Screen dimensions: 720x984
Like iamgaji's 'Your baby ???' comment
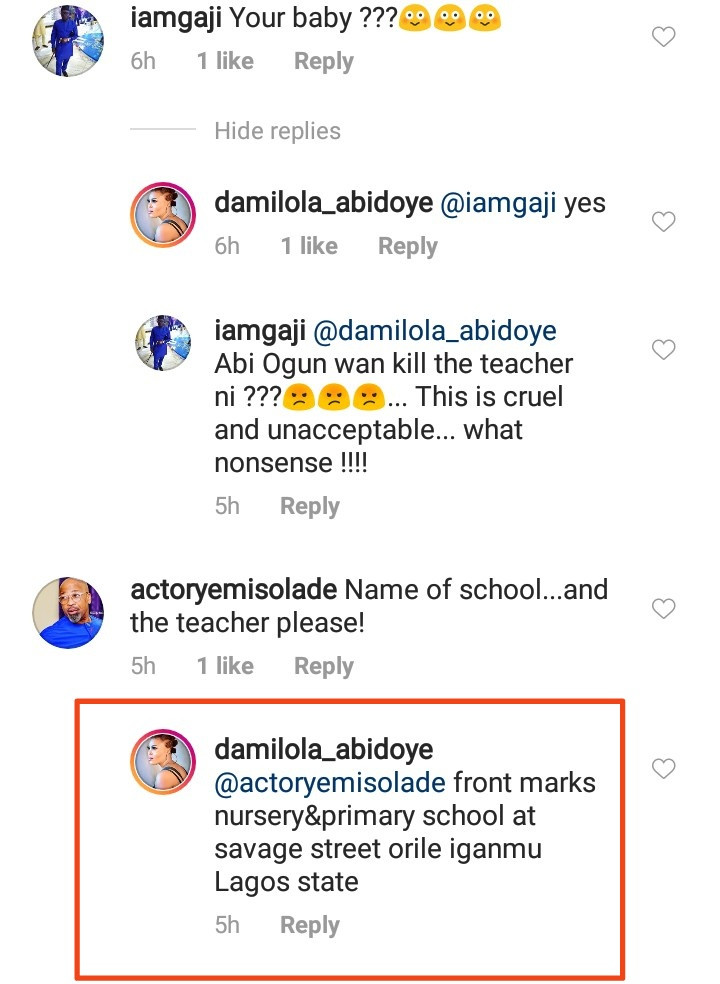click(664, 38)
